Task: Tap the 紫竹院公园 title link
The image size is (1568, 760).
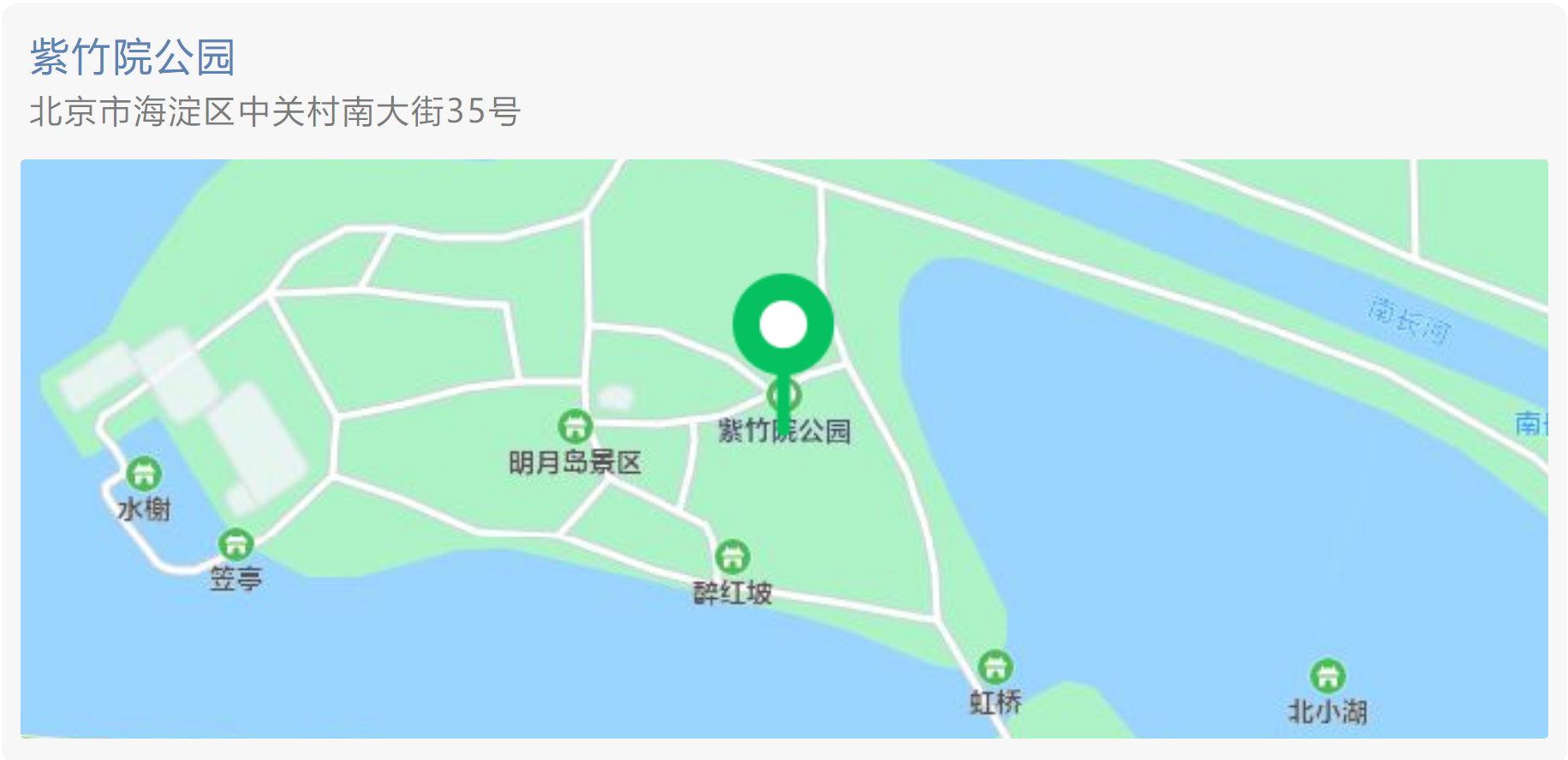Action: (x=133, y=57)
